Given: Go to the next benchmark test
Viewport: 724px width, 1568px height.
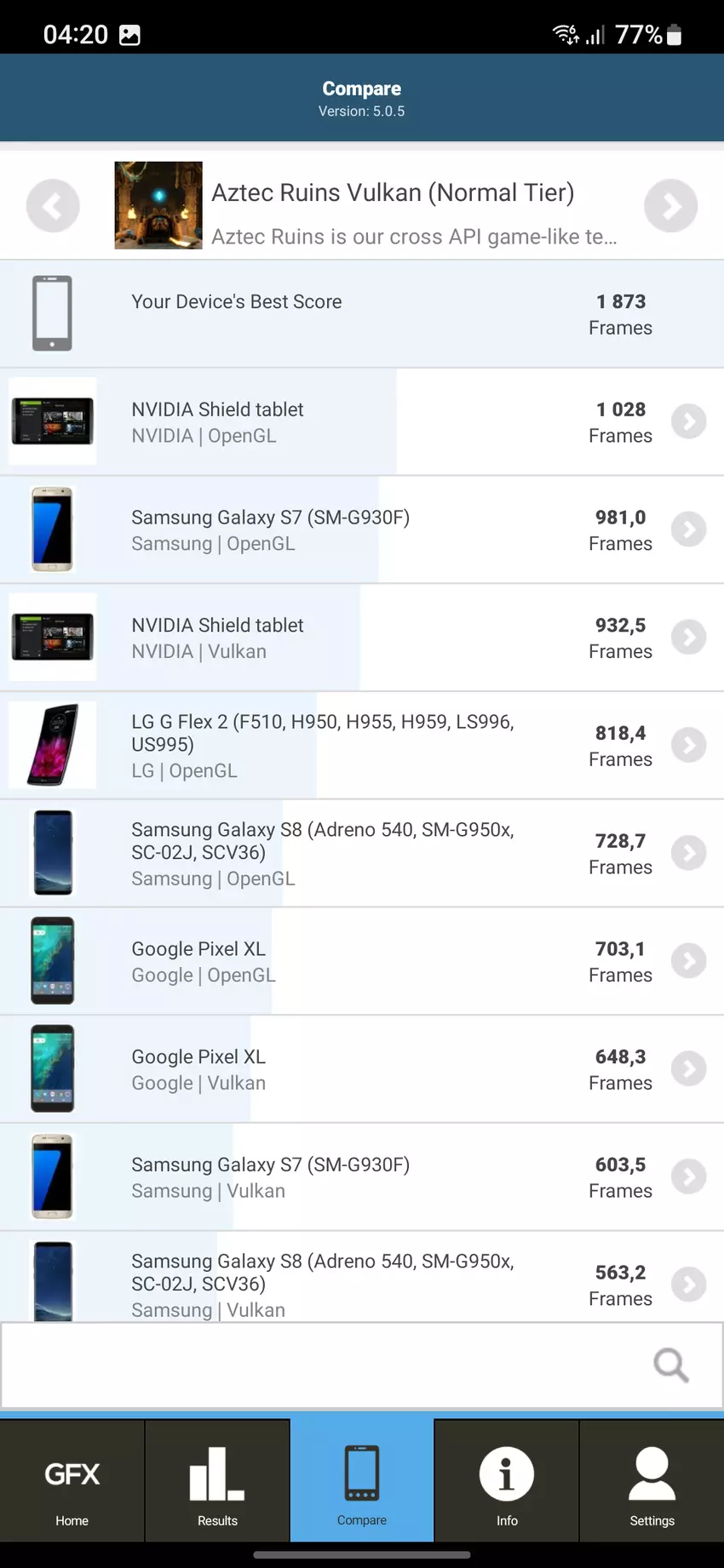Looking at the screenshot, I should 670,206.
